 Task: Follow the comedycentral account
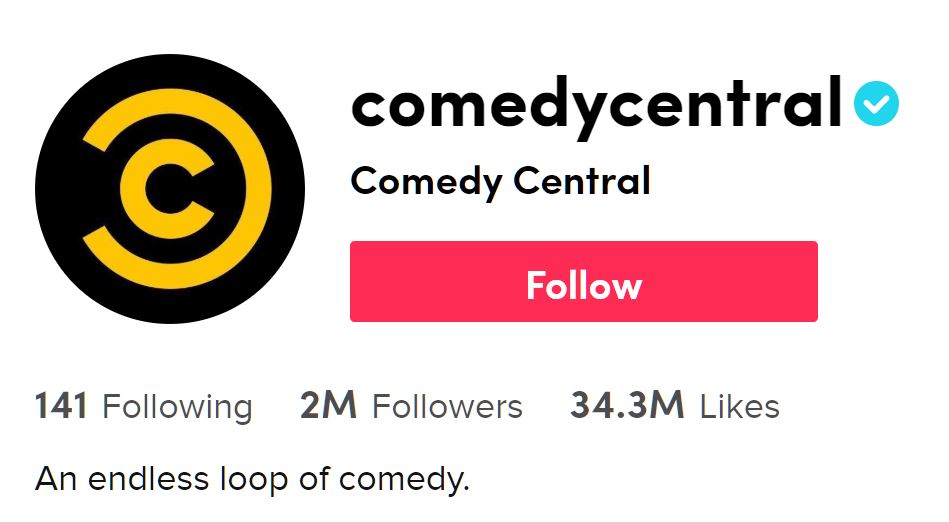coord(583,282)
